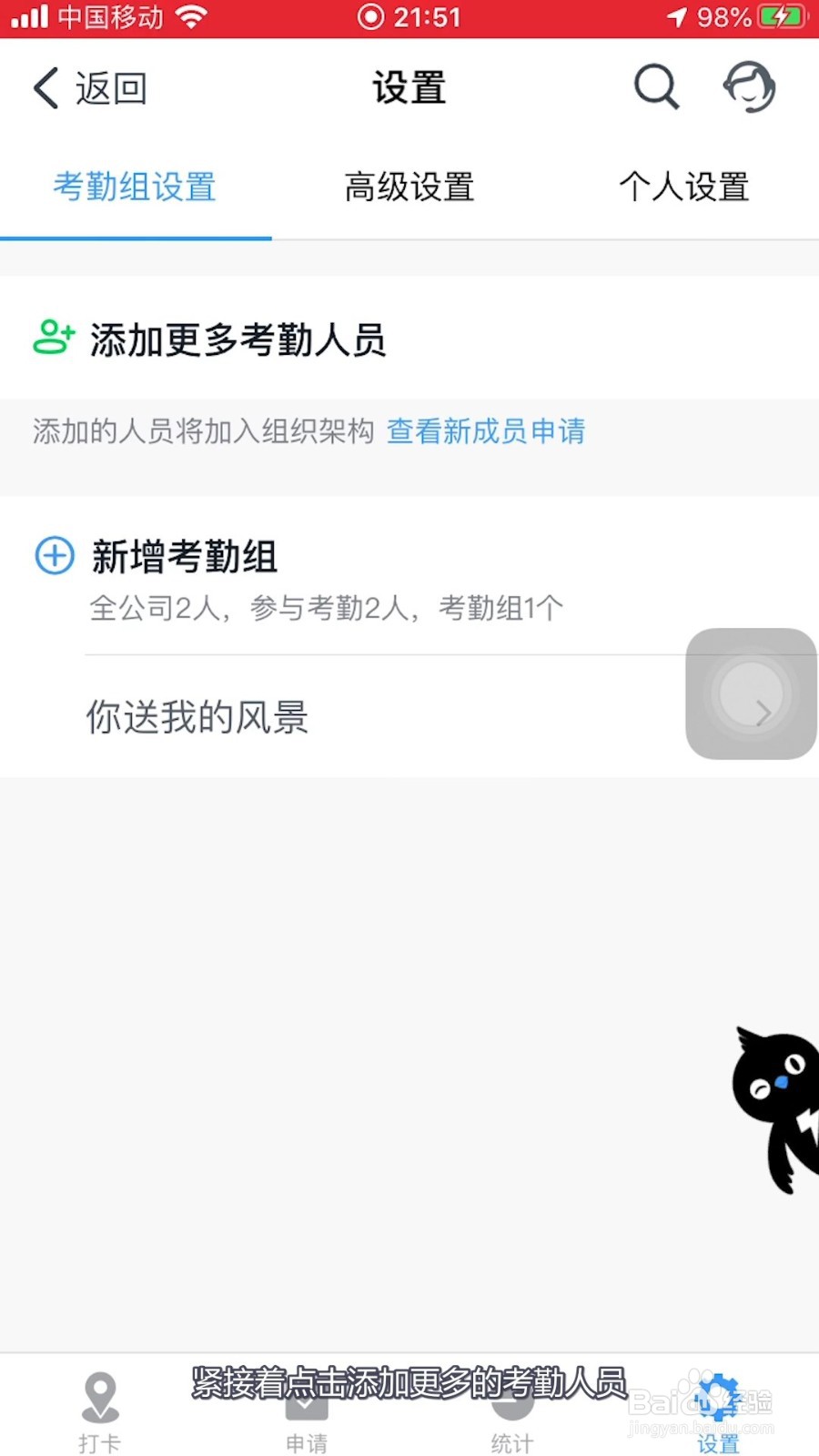This screenshot has height=1456, width=819.
Task: Select the add attendance member icon
Action: (x=52, y=339)
